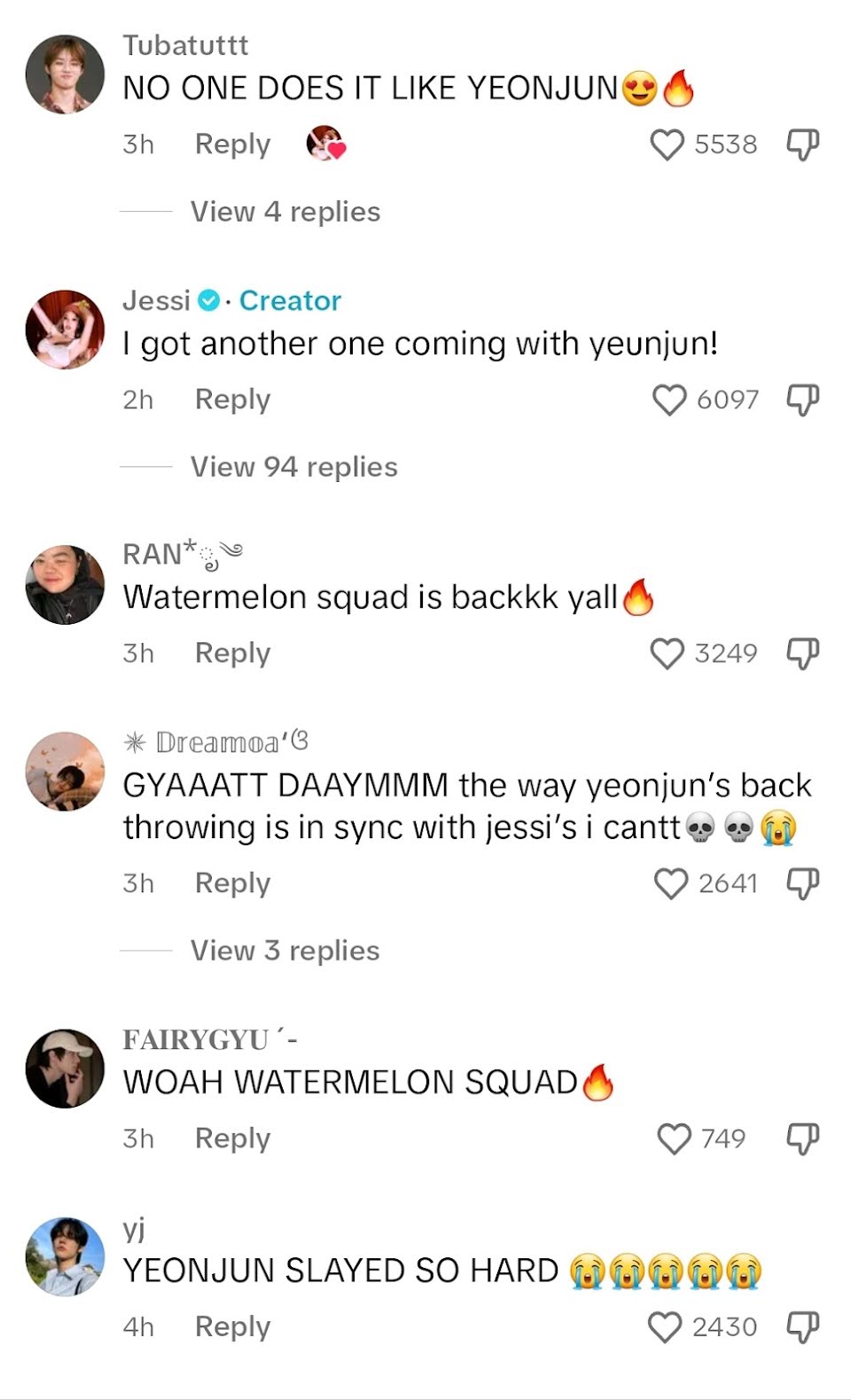This screenshot has height=1400, width=851.
Task: Reply to Jessi's comment
Action: coord(232,399)
